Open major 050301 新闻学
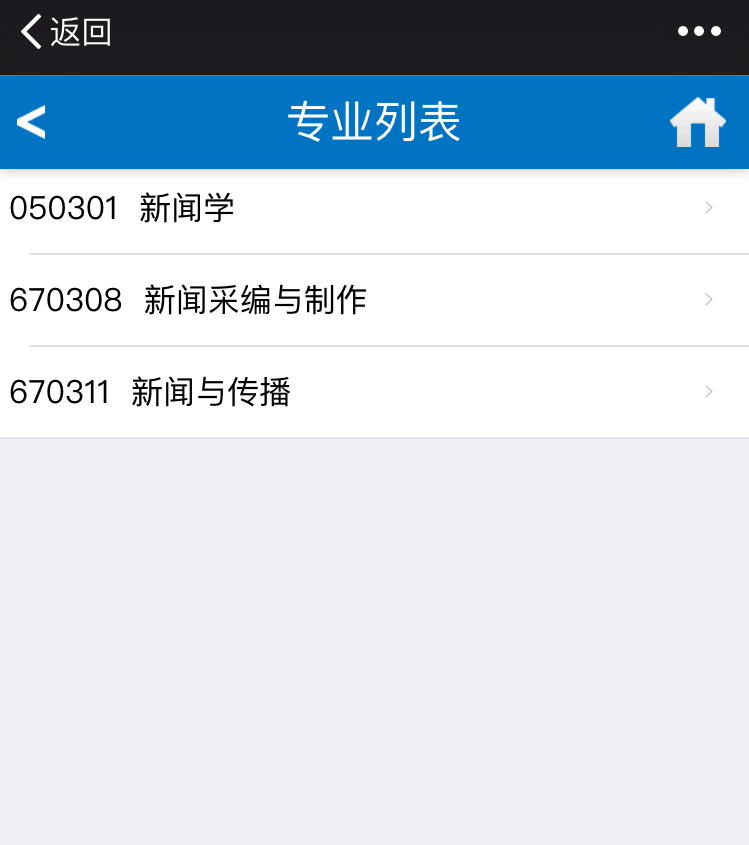This screenshot has width=749, height=845. click(374, 209)
